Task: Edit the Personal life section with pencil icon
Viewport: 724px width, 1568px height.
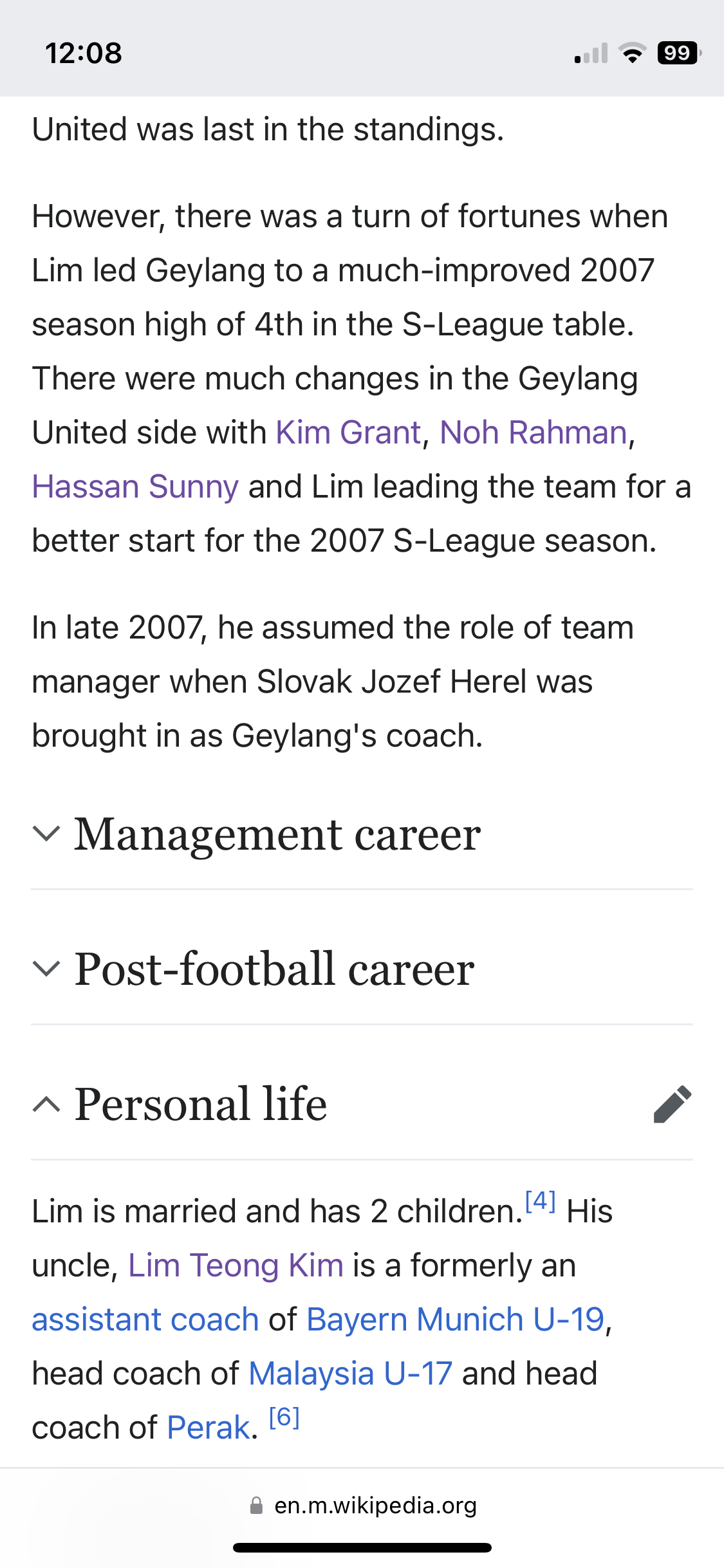Action: point(672,1105)
